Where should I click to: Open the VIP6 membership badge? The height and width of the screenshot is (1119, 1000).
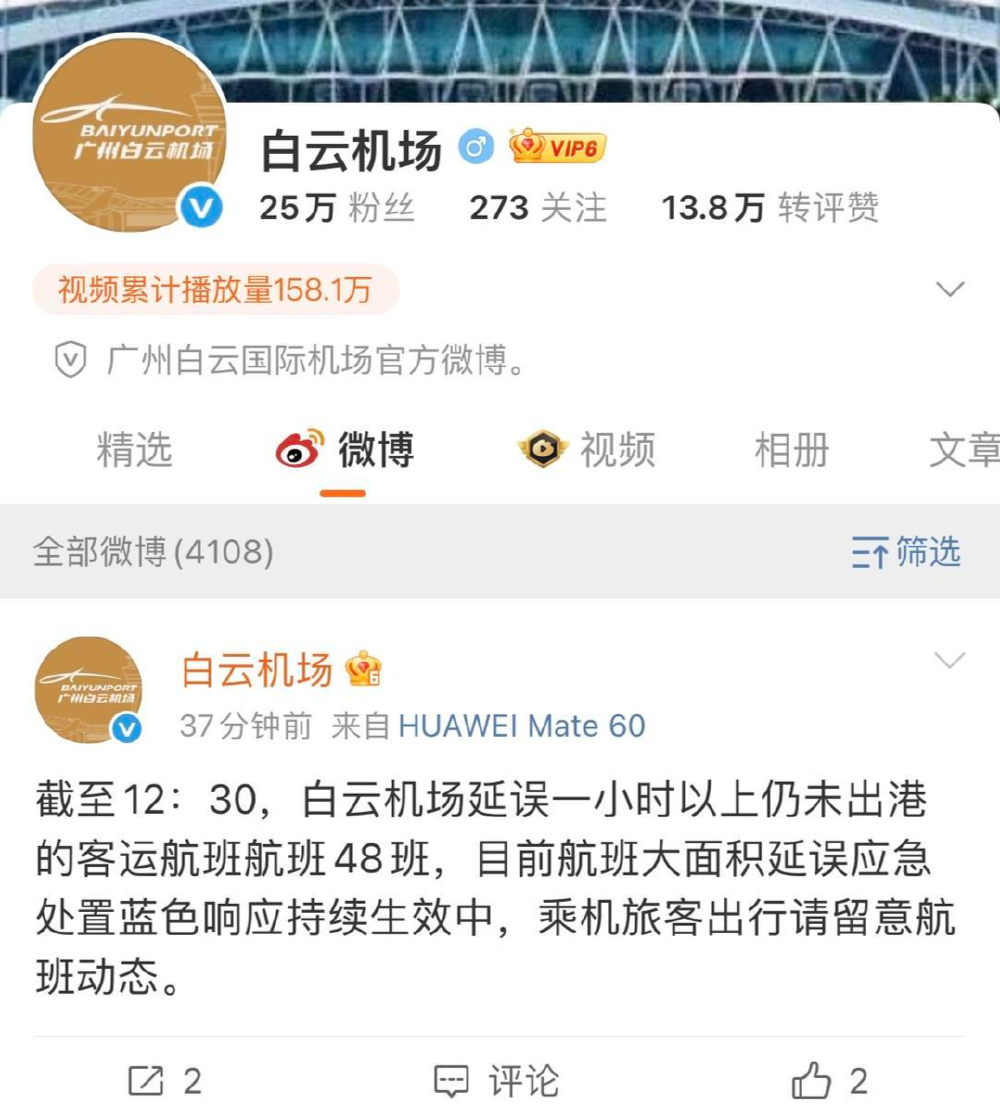click(x=558, y=150)
